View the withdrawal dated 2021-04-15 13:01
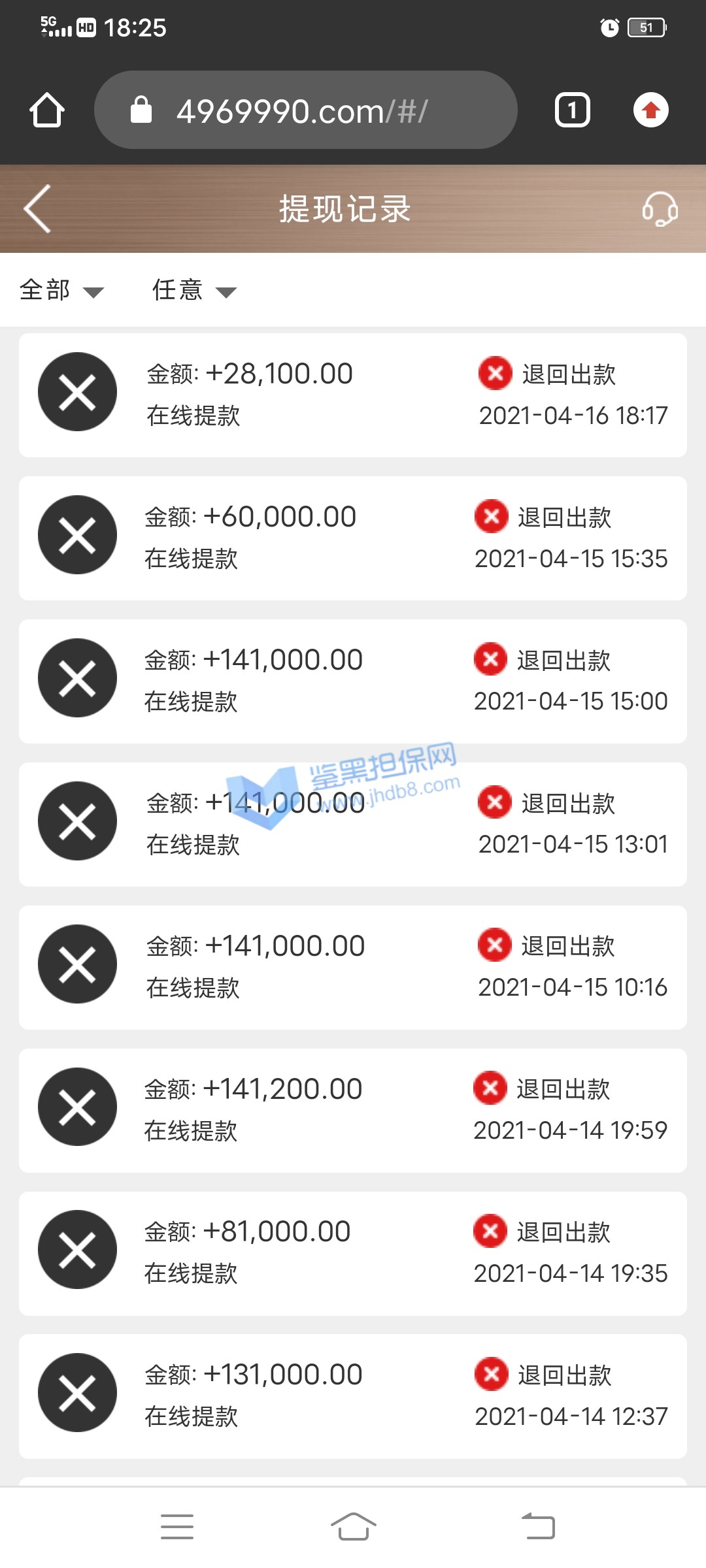This screenshot has height=1568, width=706. coord(353,824)
